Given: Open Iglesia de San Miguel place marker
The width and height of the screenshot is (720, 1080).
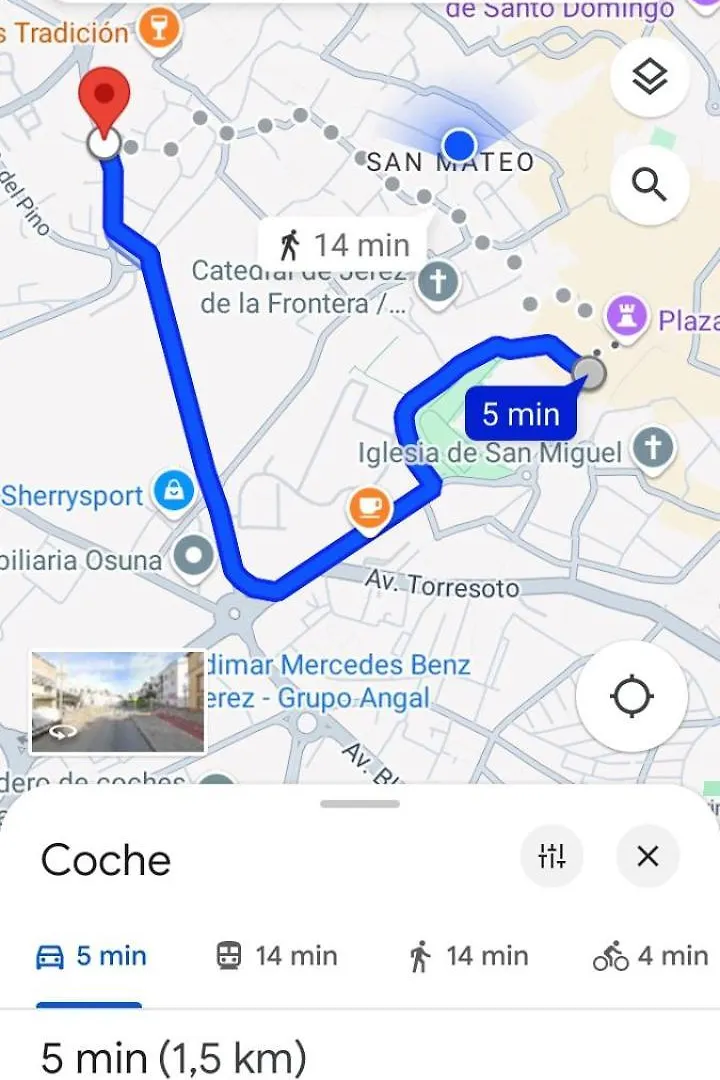Looking at the screenshot, I should 652,447.
